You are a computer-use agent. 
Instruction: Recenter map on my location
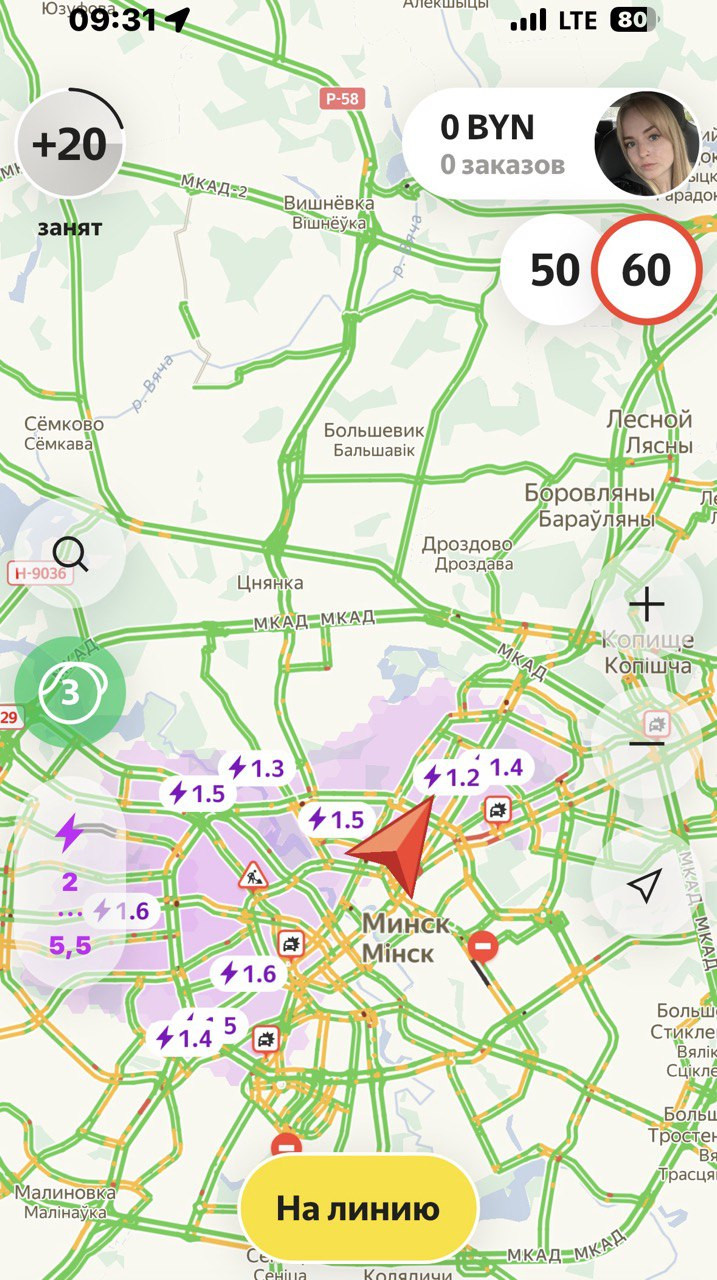tap(646, 884)
